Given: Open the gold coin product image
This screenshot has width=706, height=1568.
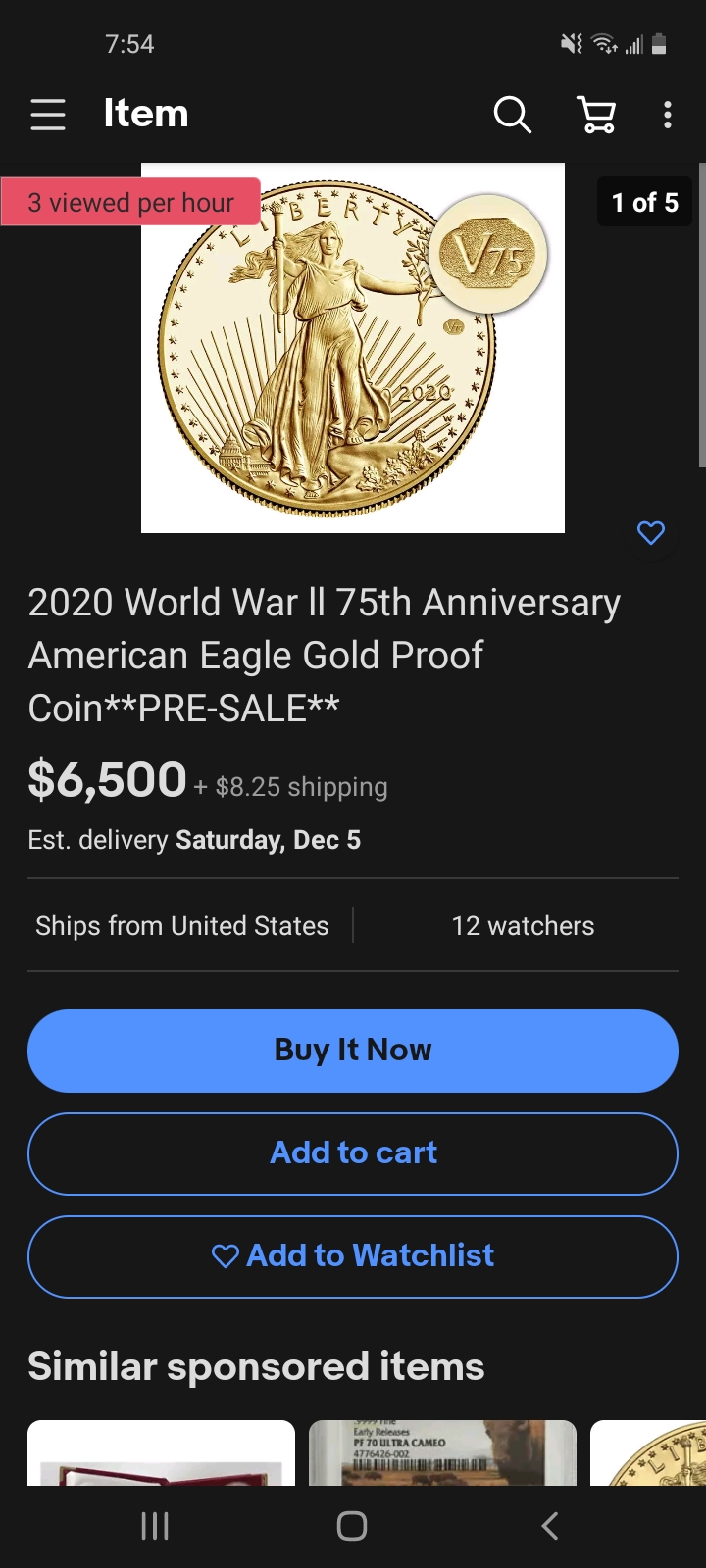Looking at the screenshot, I should click(353, 348).
